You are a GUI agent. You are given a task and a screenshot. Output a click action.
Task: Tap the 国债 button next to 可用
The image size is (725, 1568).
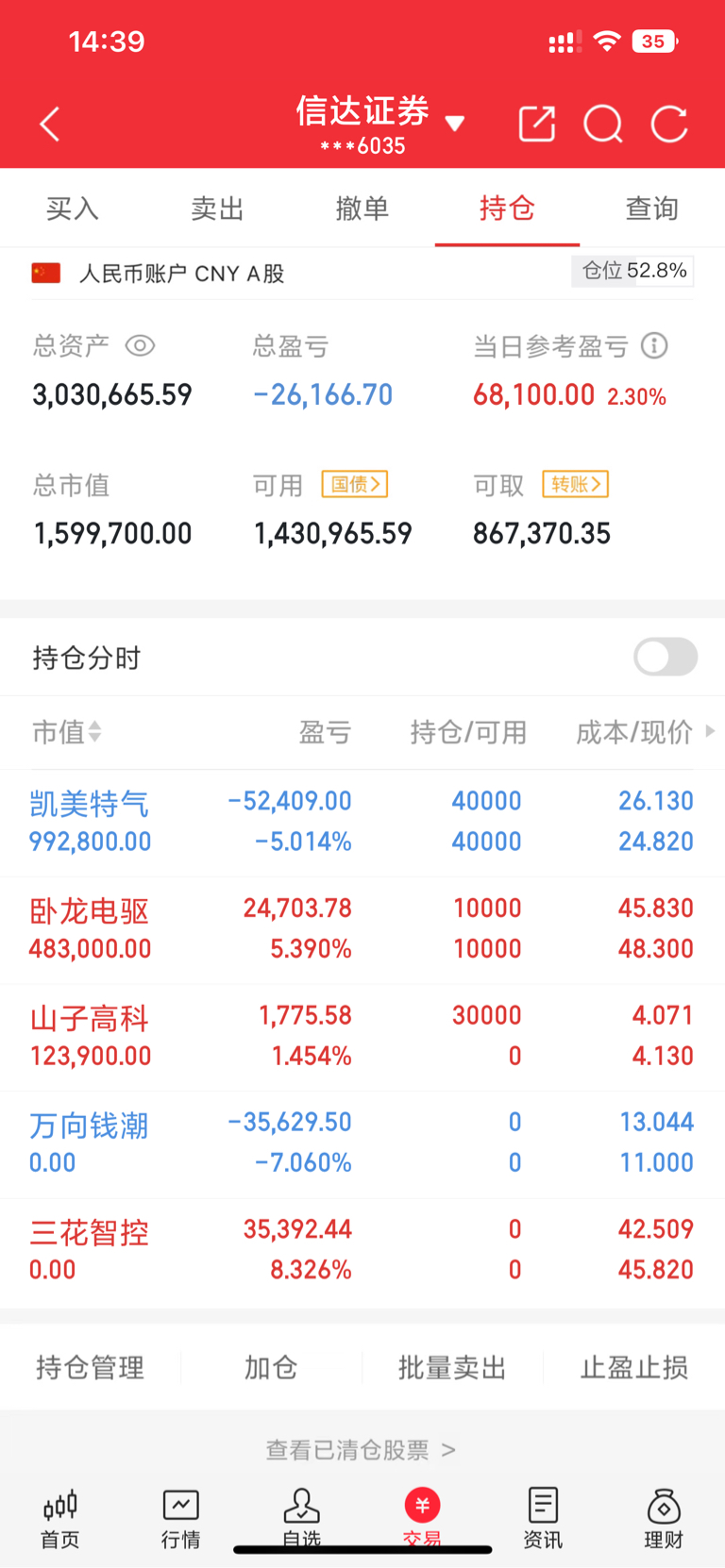(x=355, y=484)
